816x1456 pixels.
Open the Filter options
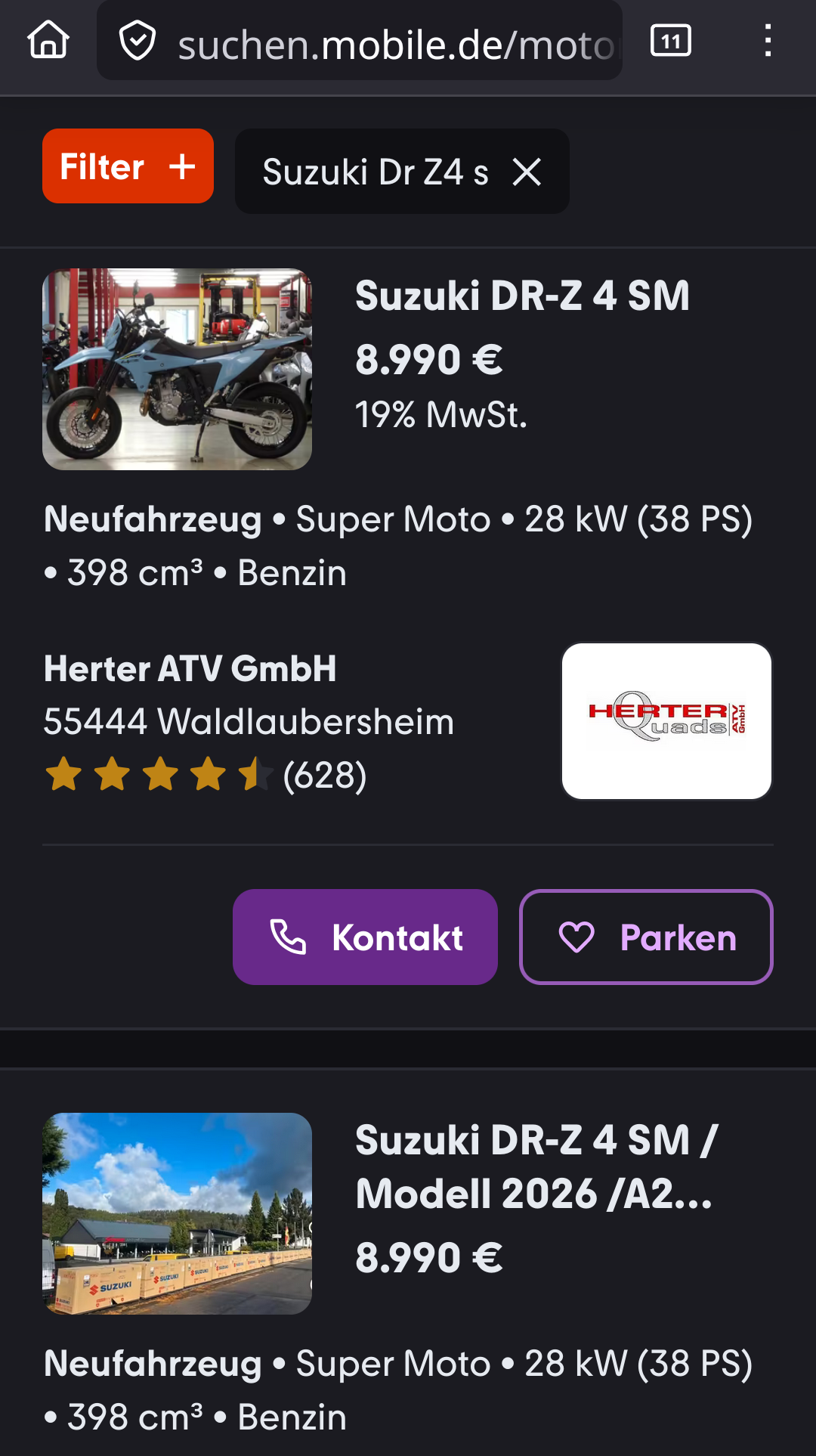click(x=128, y=166)
